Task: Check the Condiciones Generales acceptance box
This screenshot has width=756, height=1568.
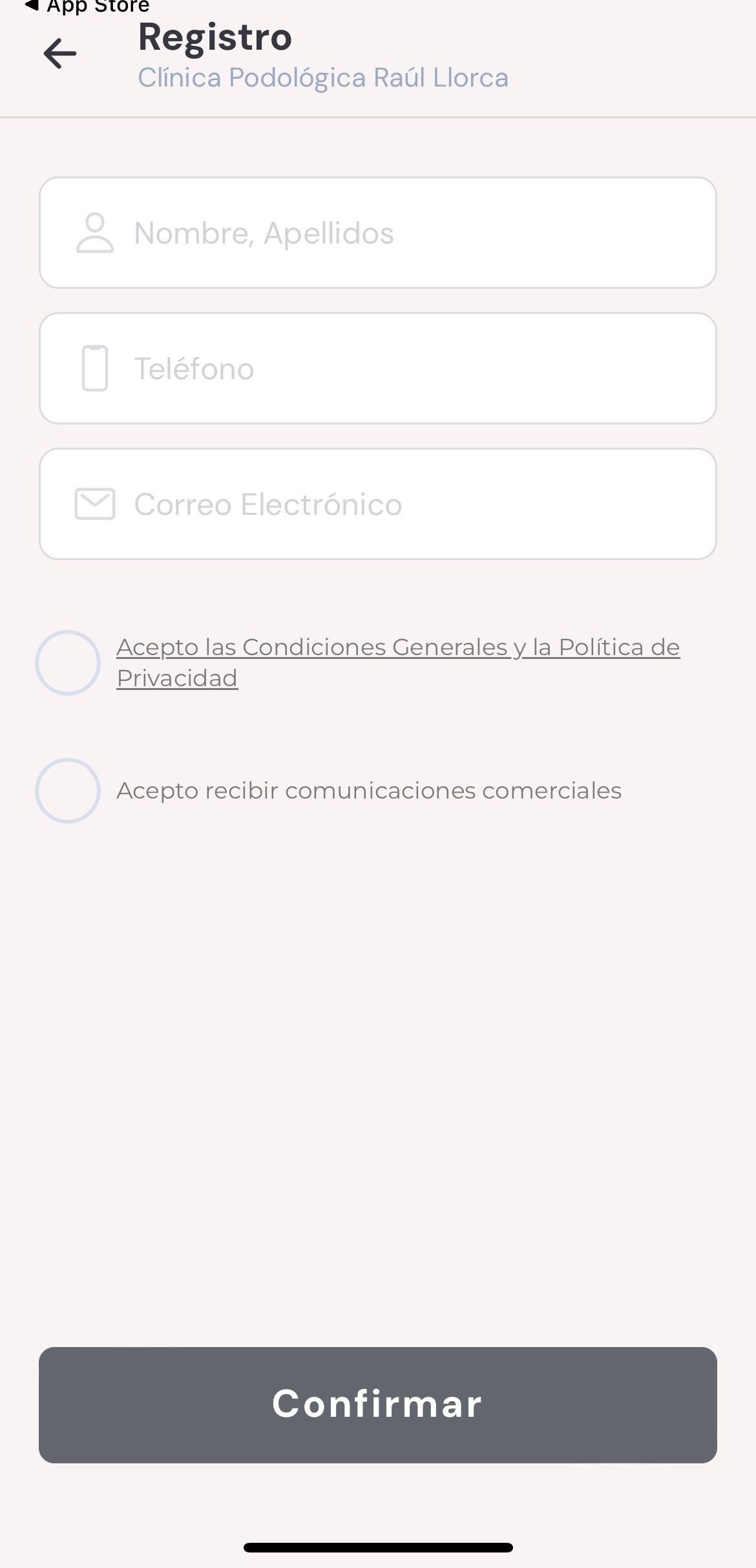Action: [x=68, y=663]
